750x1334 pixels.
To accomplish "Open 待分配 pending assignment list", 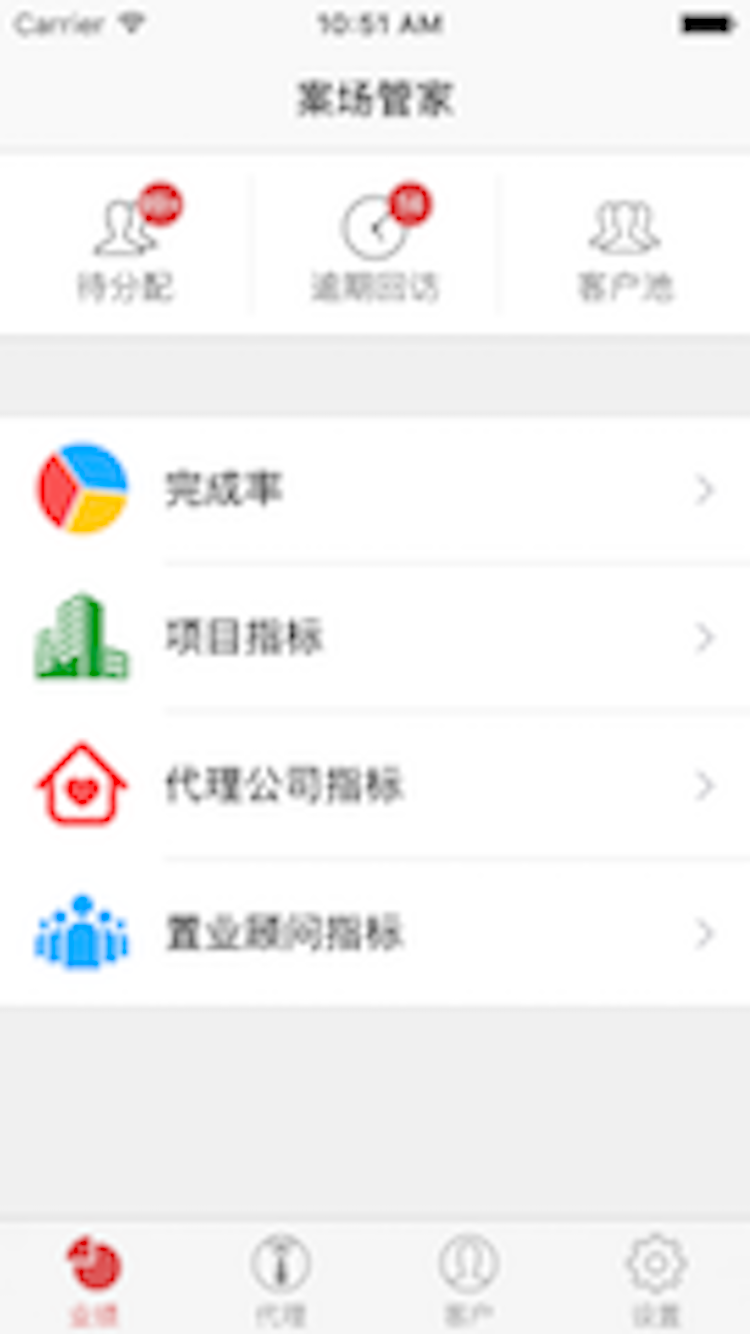I will click(126, 246).
